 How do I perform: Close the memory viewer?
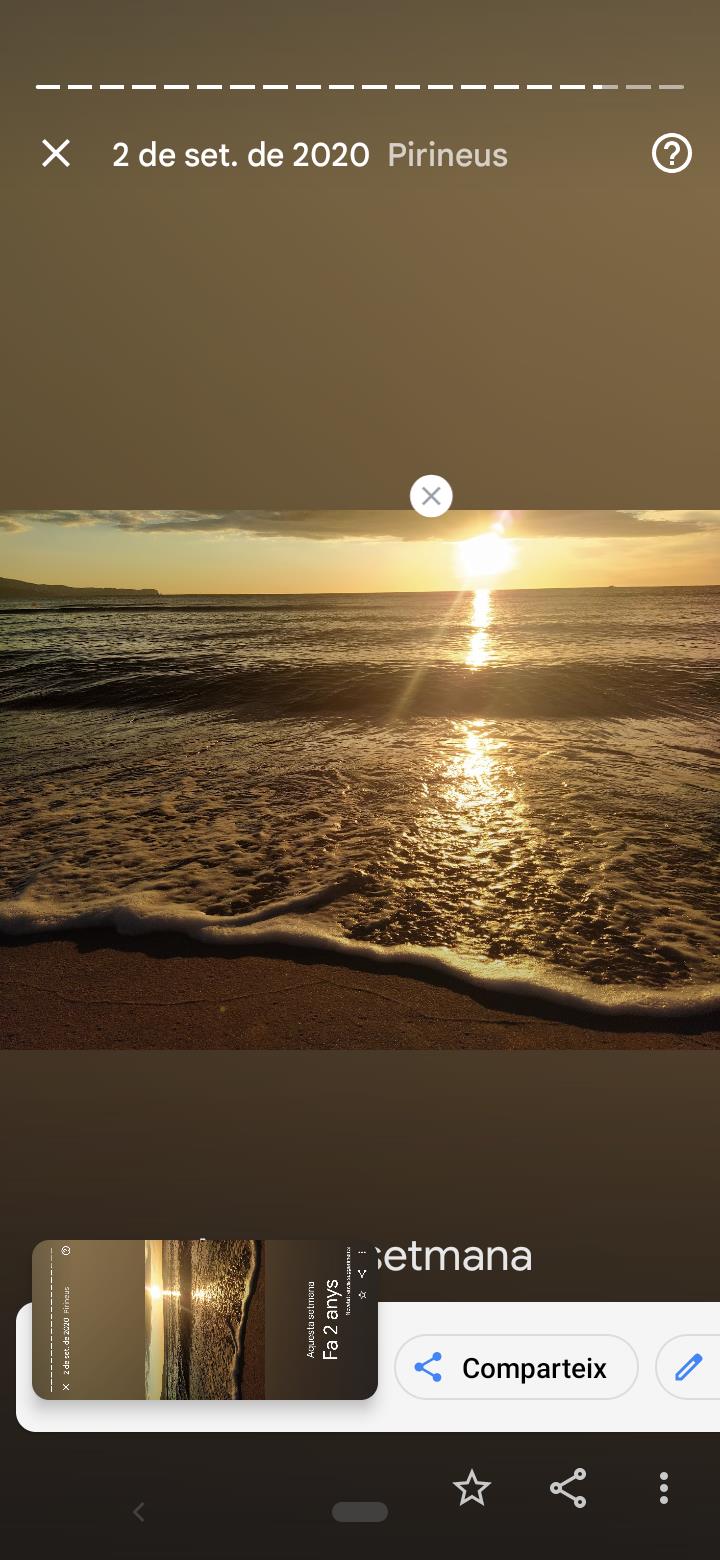[x=56, y=154]
